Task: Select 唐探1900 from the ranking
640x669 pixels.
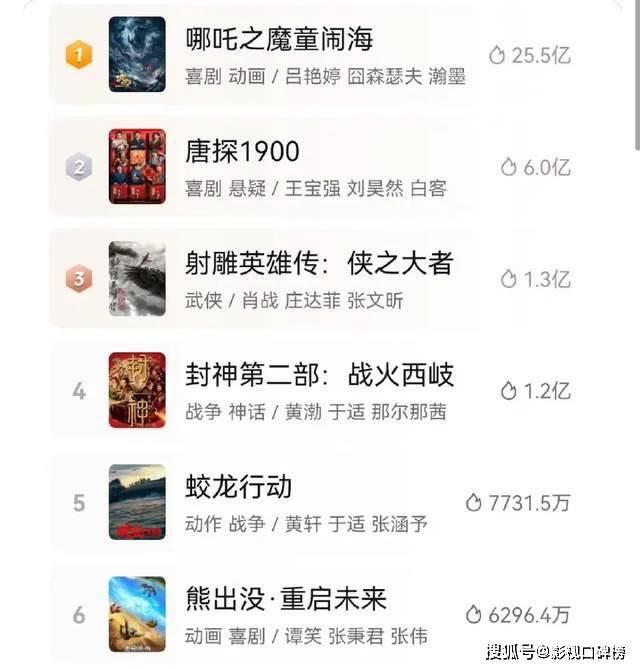Action: pos(243,152)
